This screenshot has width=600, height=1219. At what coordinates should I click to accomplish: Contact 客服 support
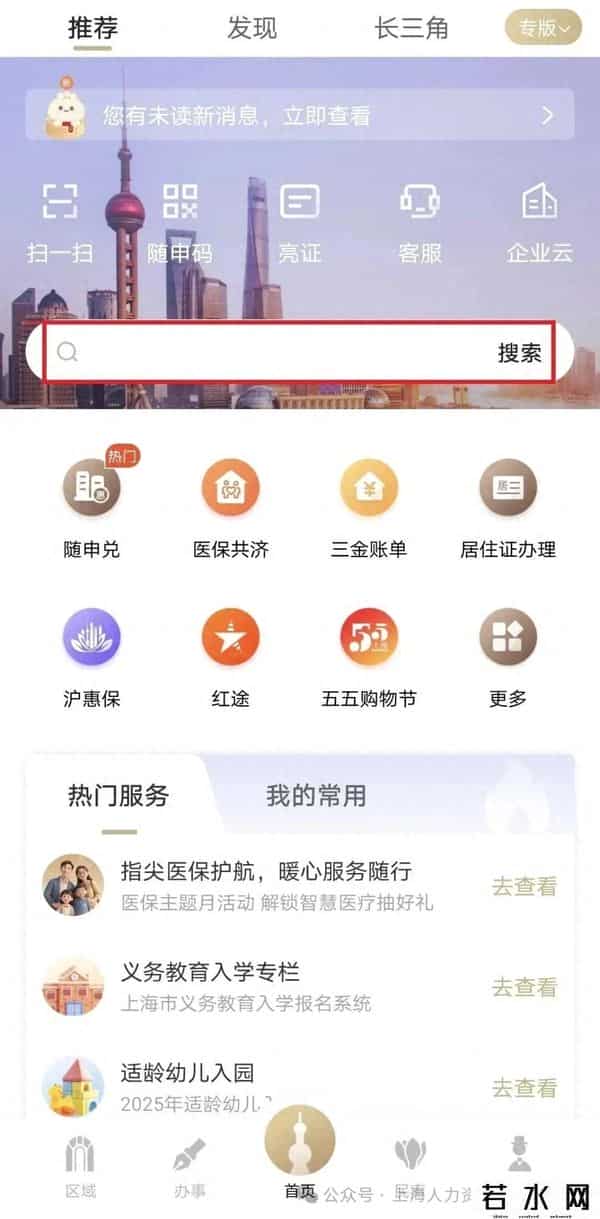tap(420, 222)
